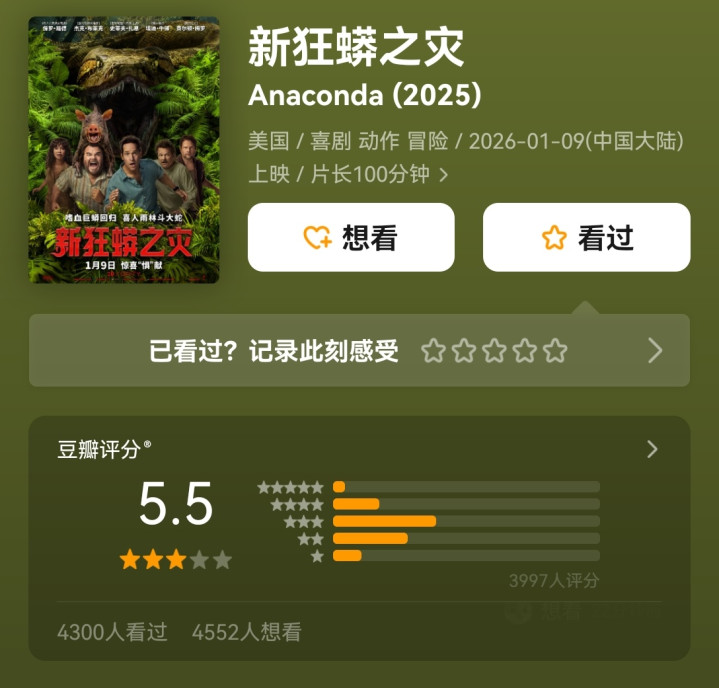The width and height of the screenshot is (719, 688).
Task: Rate five stars in 记录此刻感受
Action: coord(555,351)
